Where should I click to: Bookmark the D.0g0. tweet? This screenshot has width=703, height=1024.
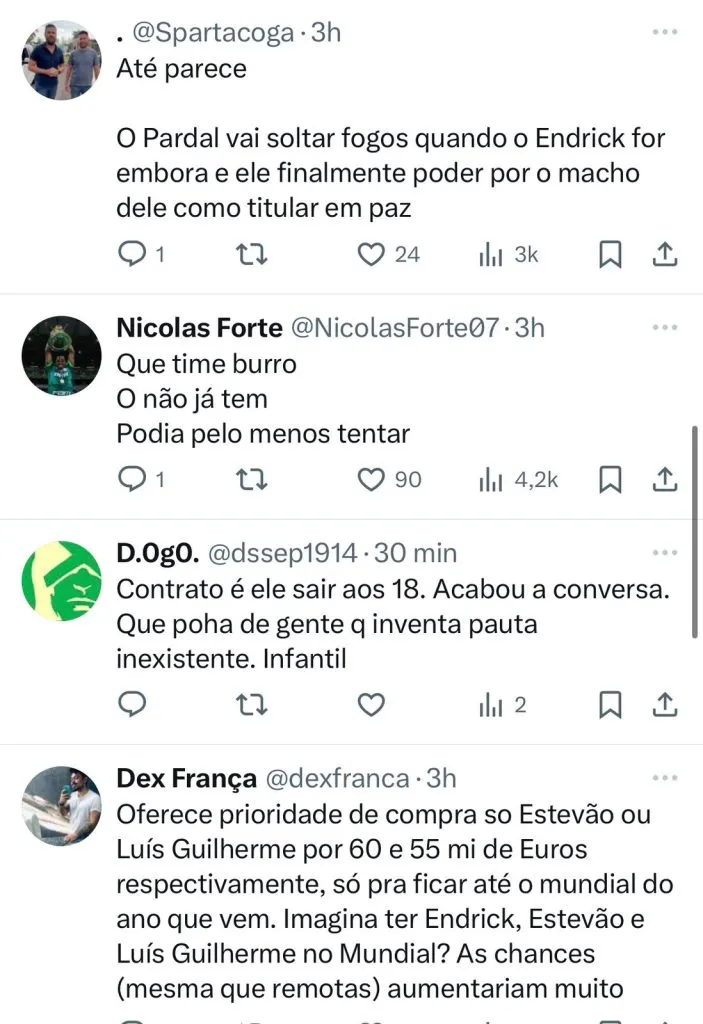coord(610,706)
